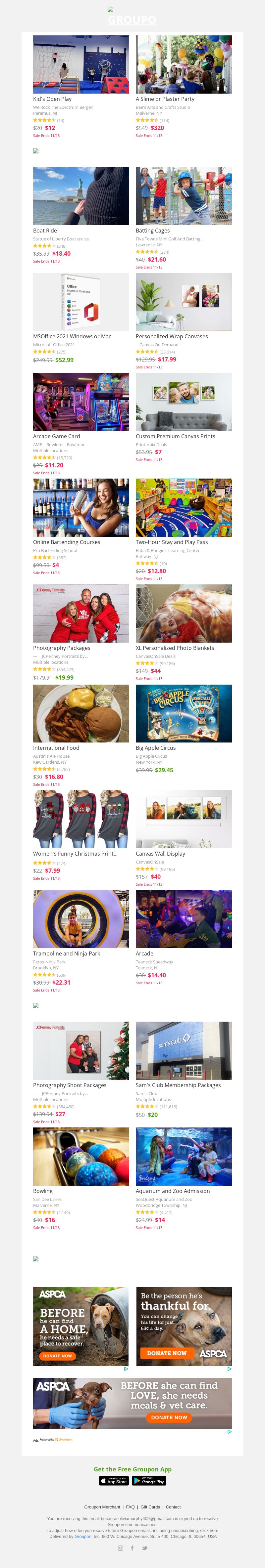Viewport: 265px width, 1568px height.
Task: Open the Boat Ride deal card
Action: point(80,196)
